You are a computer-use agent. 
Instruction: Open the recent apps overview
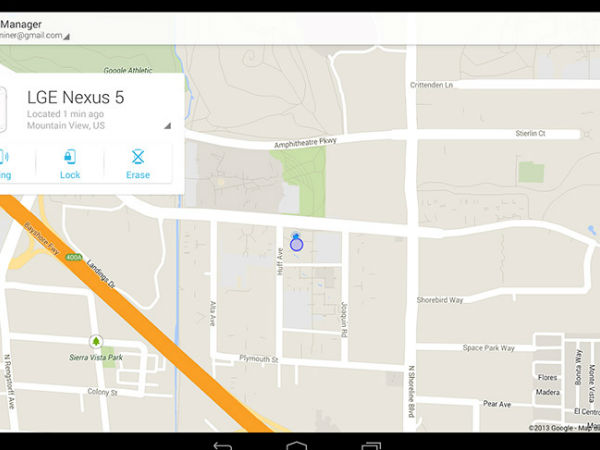click(372, 444)
